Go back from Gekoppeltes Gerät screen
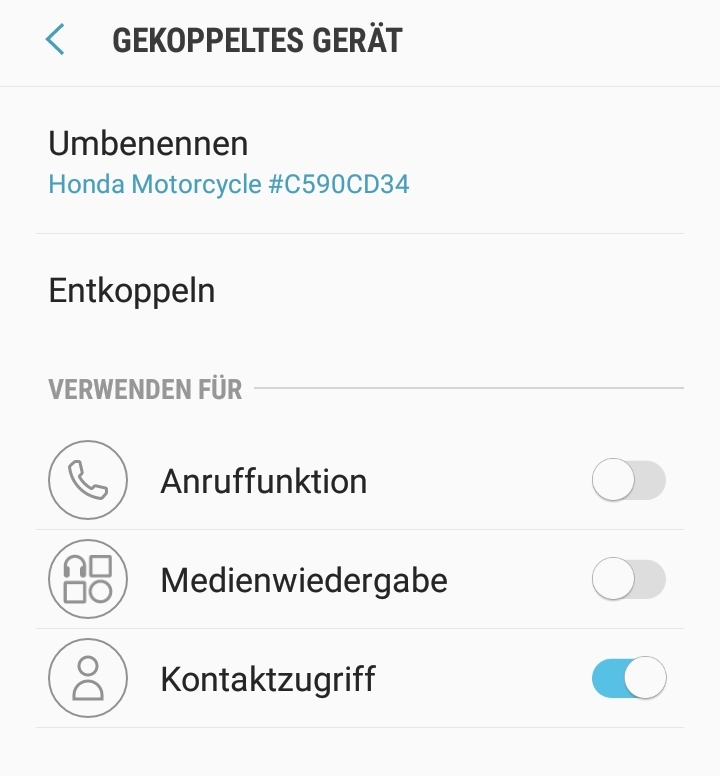The width and height of the screenshot is (720, 776). 55,41
